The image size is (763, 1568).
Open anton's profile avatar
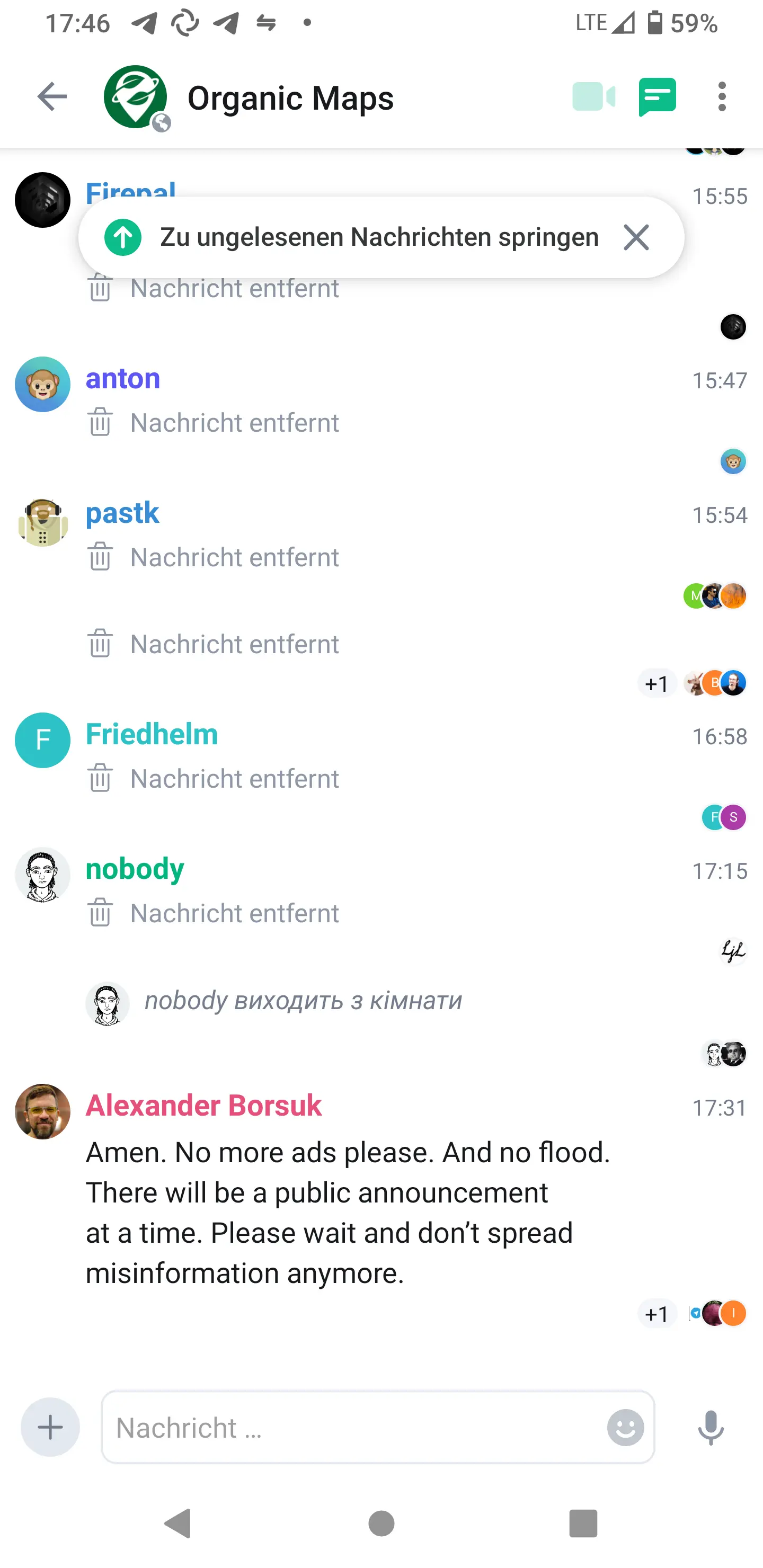click(x=42, y=384)
